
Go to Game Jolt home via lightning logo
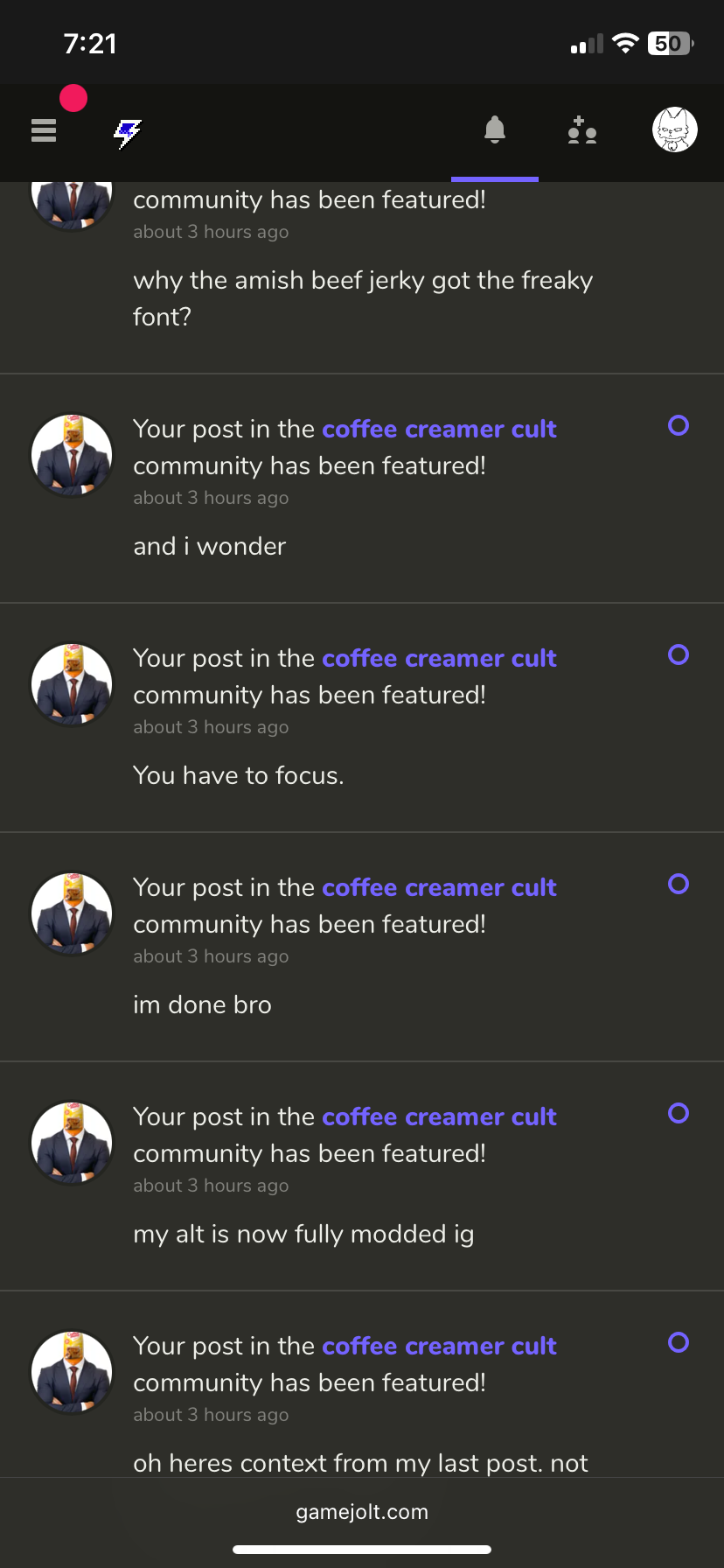128,133
